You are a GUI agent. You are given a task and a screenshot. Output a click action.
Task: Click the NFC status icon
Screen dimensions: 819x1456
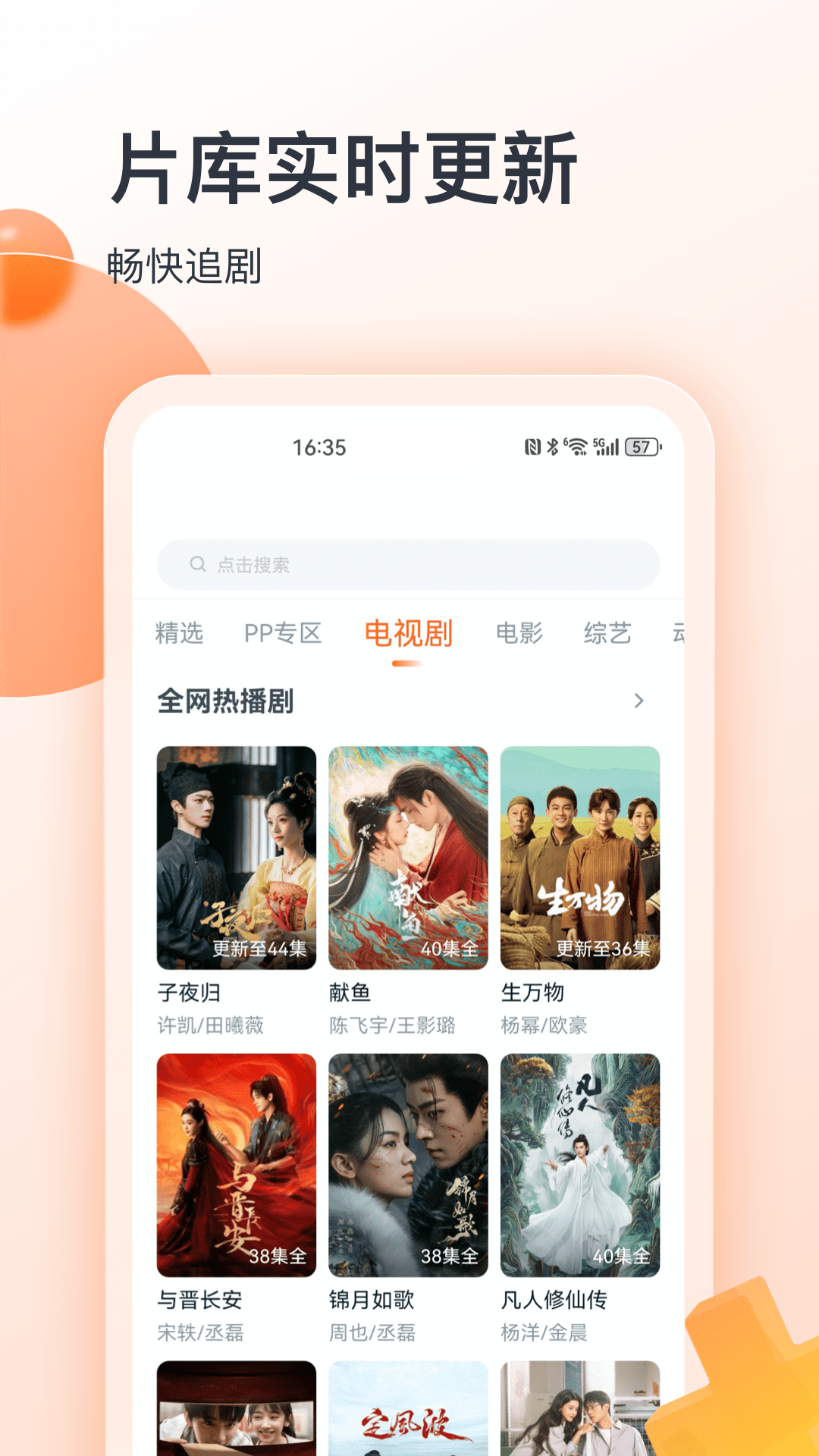[x=531, y=447]
